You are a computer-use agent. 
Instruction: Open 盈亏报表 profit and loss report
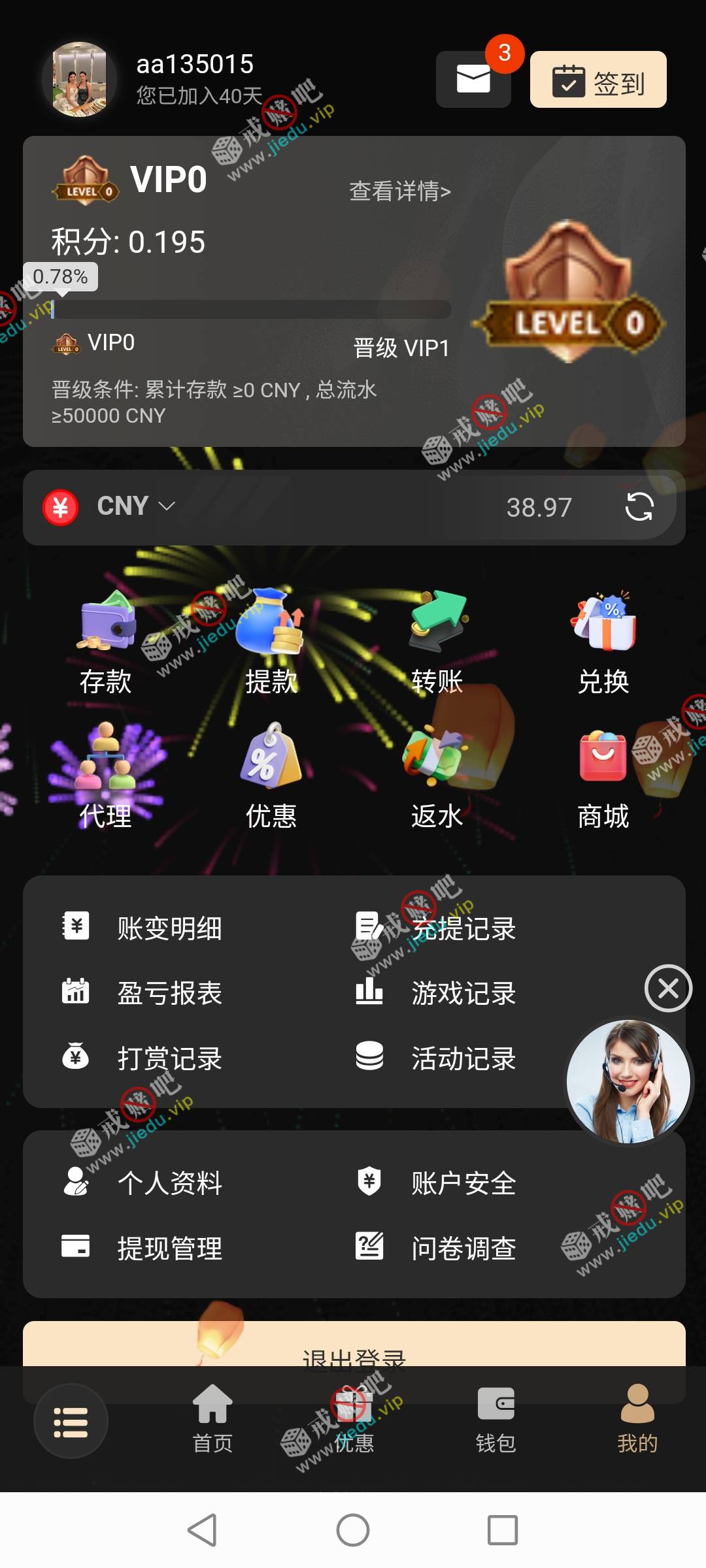click(169, 993)
